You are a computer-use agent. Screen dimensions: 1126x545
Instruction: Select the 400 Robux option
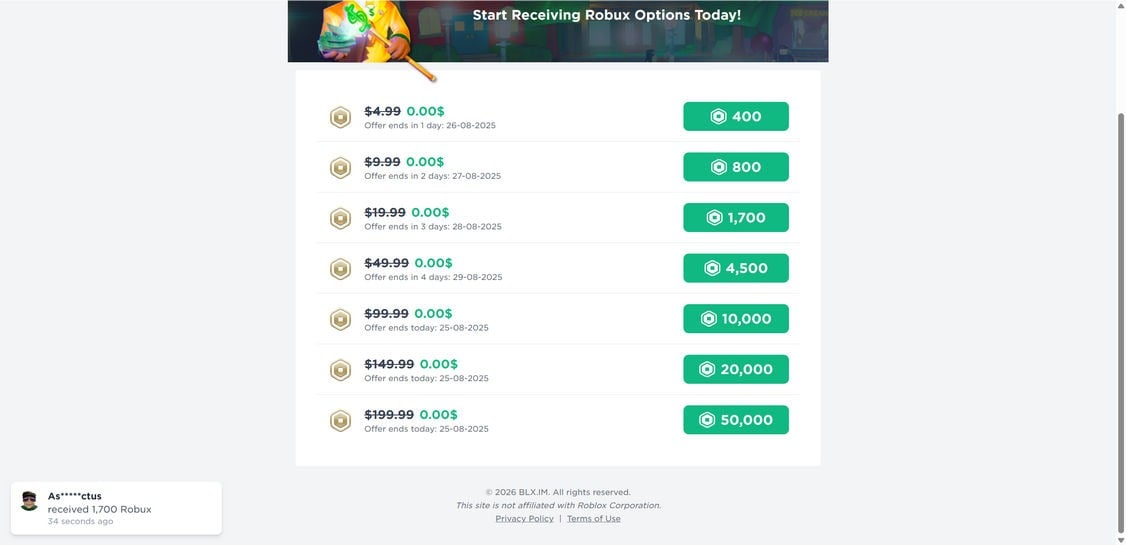tap(735, 116)
